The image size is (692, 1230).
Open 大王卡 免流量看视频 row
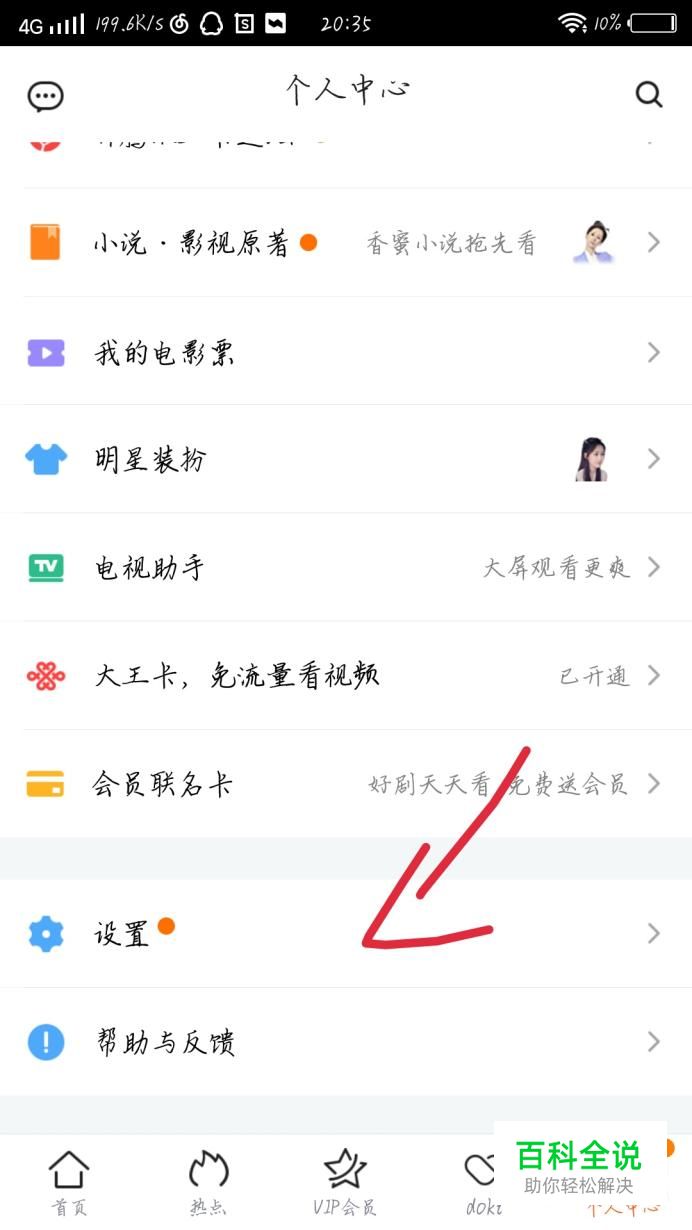(345, 676)
